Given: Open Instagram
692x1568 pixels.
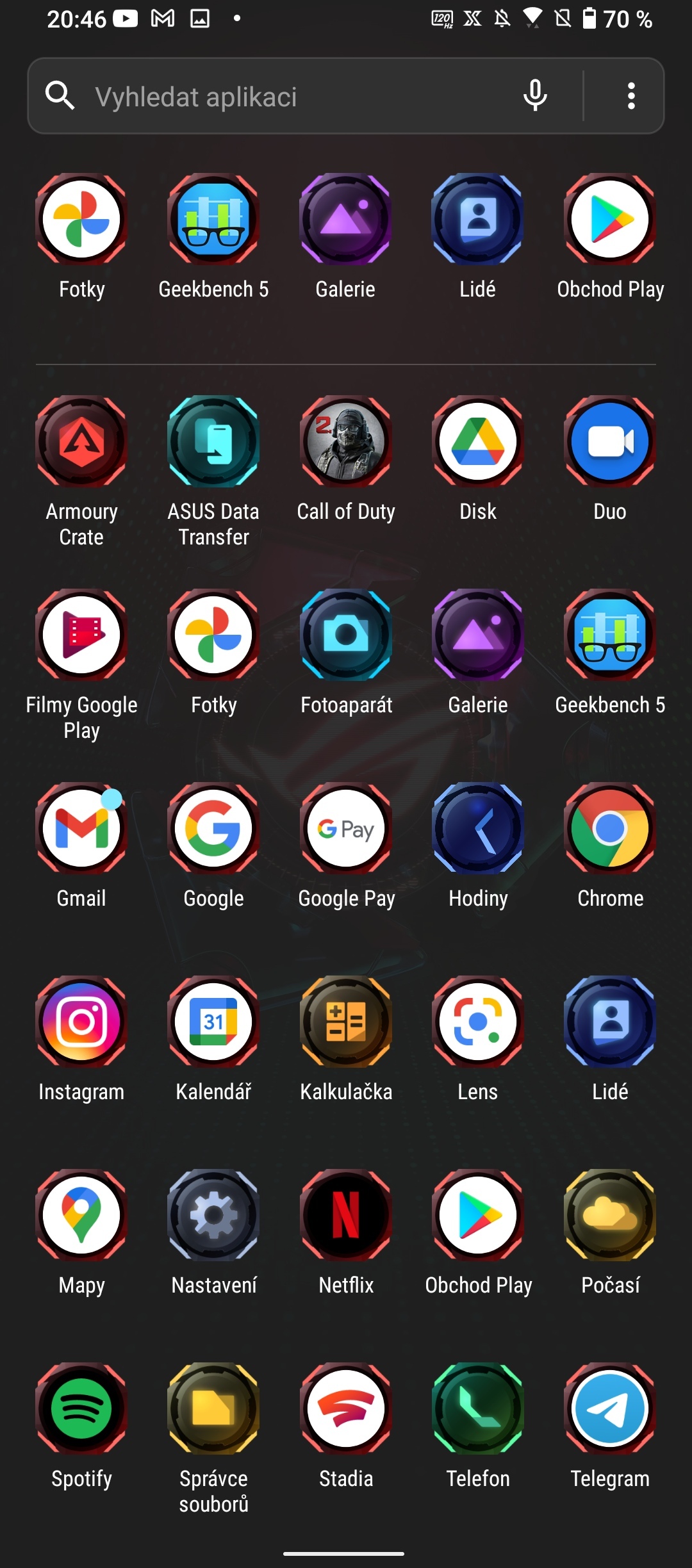Looking at the screenshot, I should pos(81,1022).
